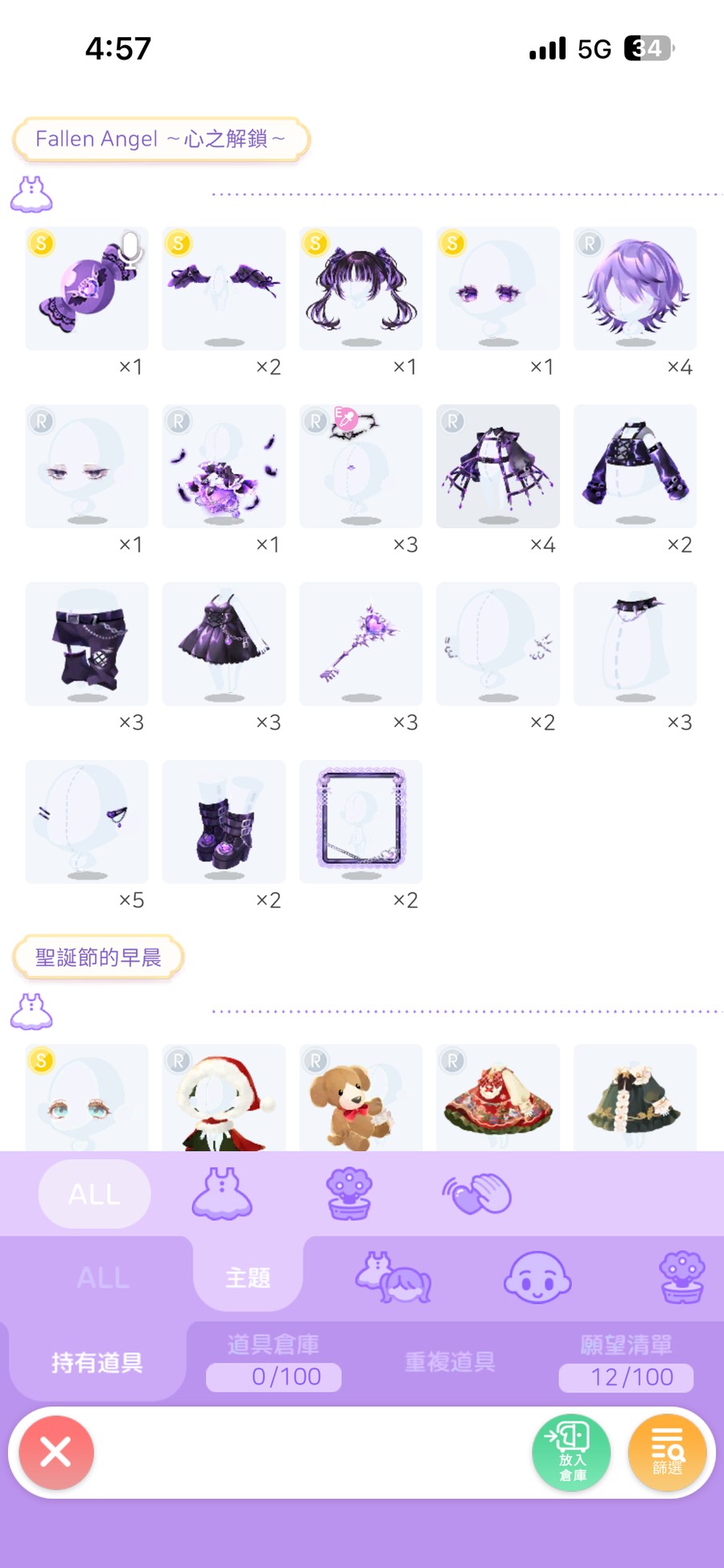Choose the purple lace frame item

click(361, 822)
